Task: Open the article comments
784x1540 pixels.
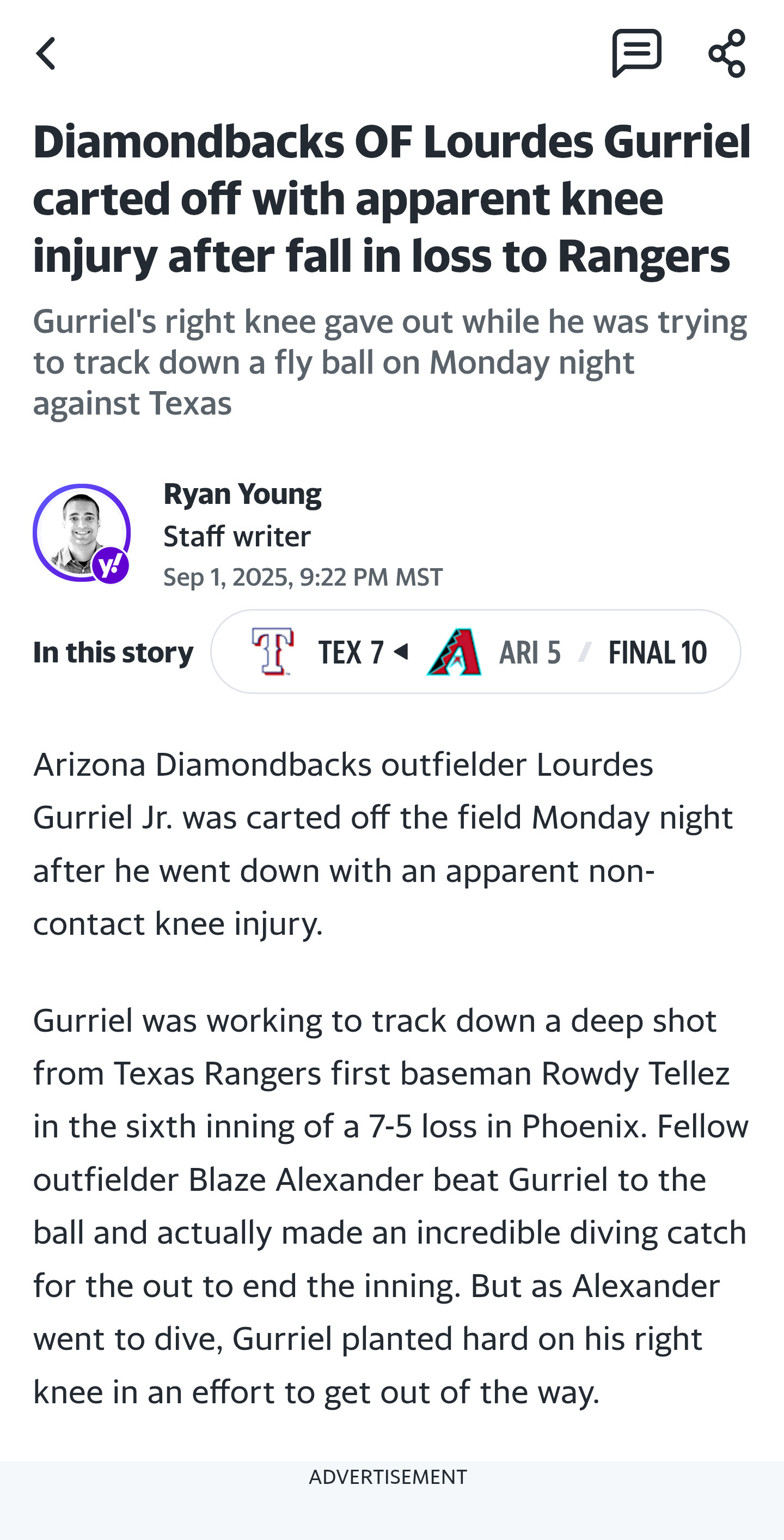Action: pos(636,53)
